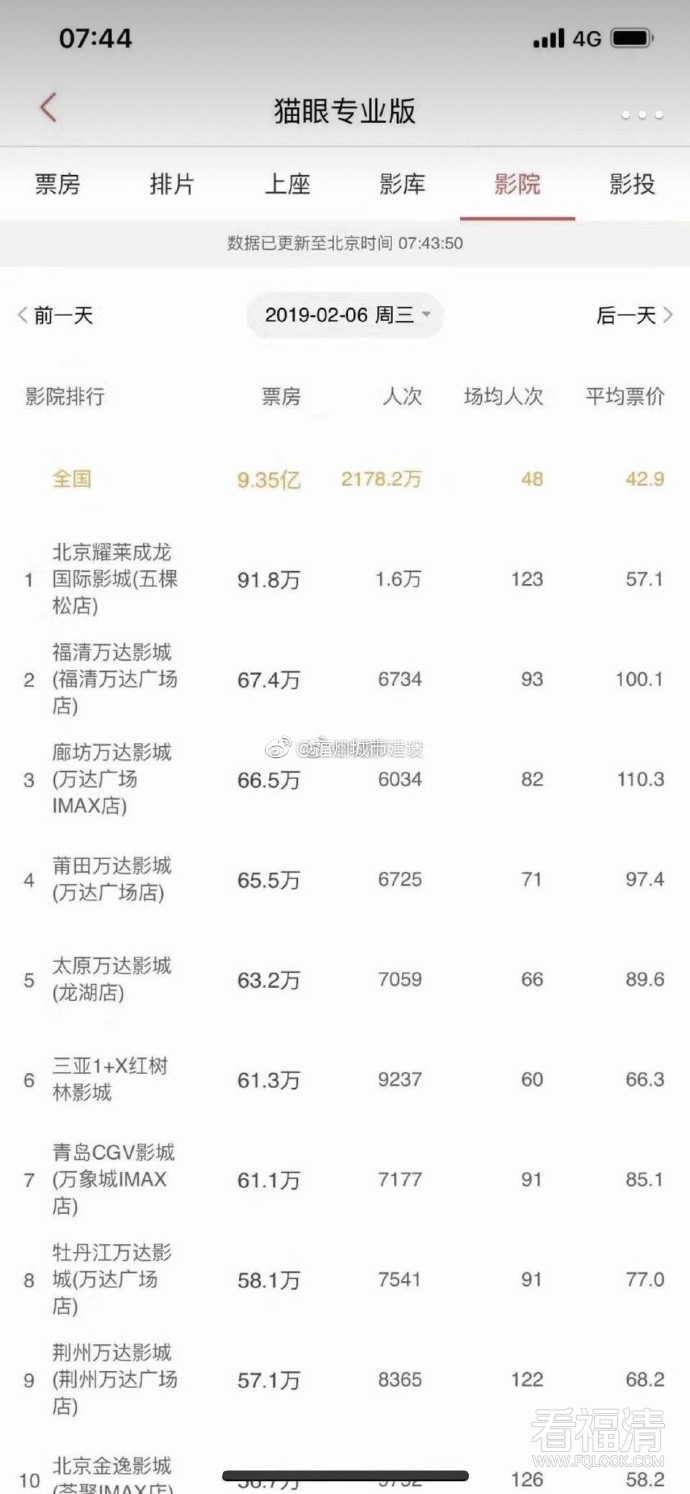Viewport: 690px width, 1494px height.
Task: Open the 2019-02-06 date picker
Action: [x=346, y=316]
